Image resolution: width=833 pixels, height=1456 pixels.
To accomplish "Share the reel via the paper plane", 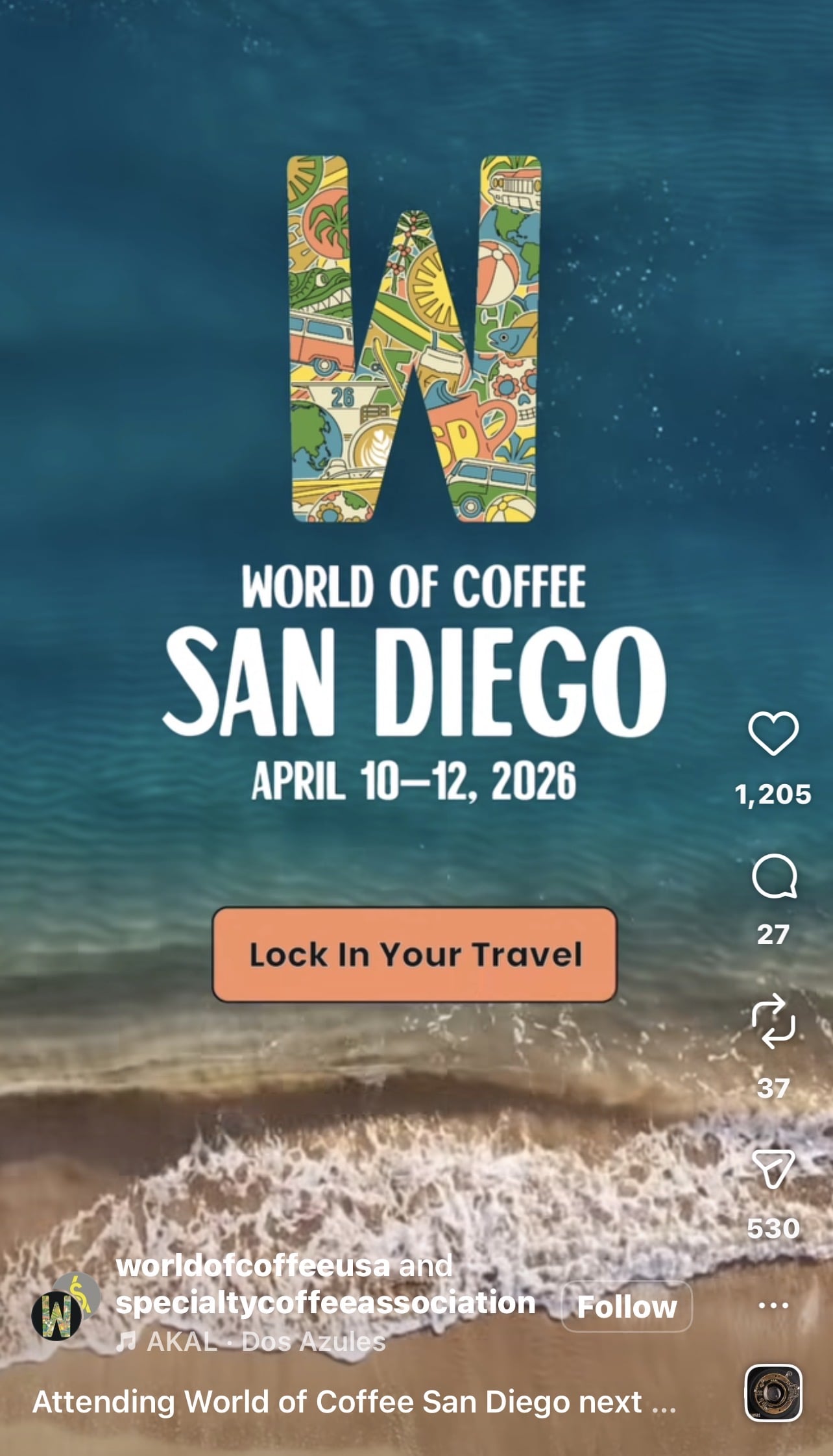I will click(x=773, y=1169).
